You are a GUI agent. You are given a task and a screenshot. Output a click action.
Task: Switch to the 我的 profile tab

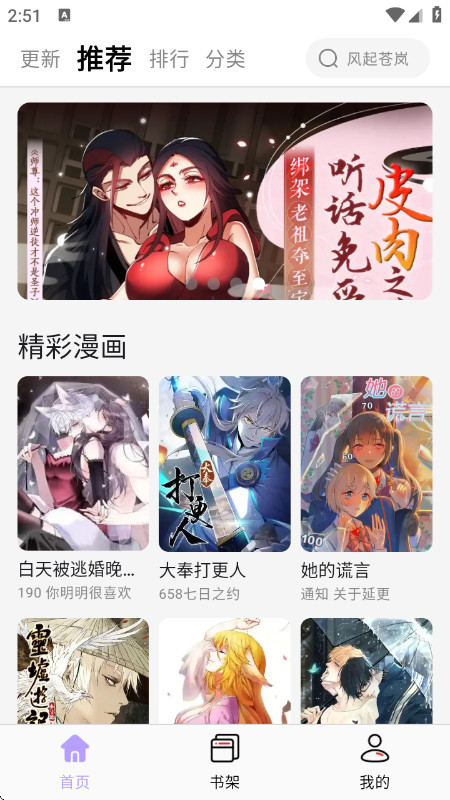pyautogui.click(x=375, y=762)
